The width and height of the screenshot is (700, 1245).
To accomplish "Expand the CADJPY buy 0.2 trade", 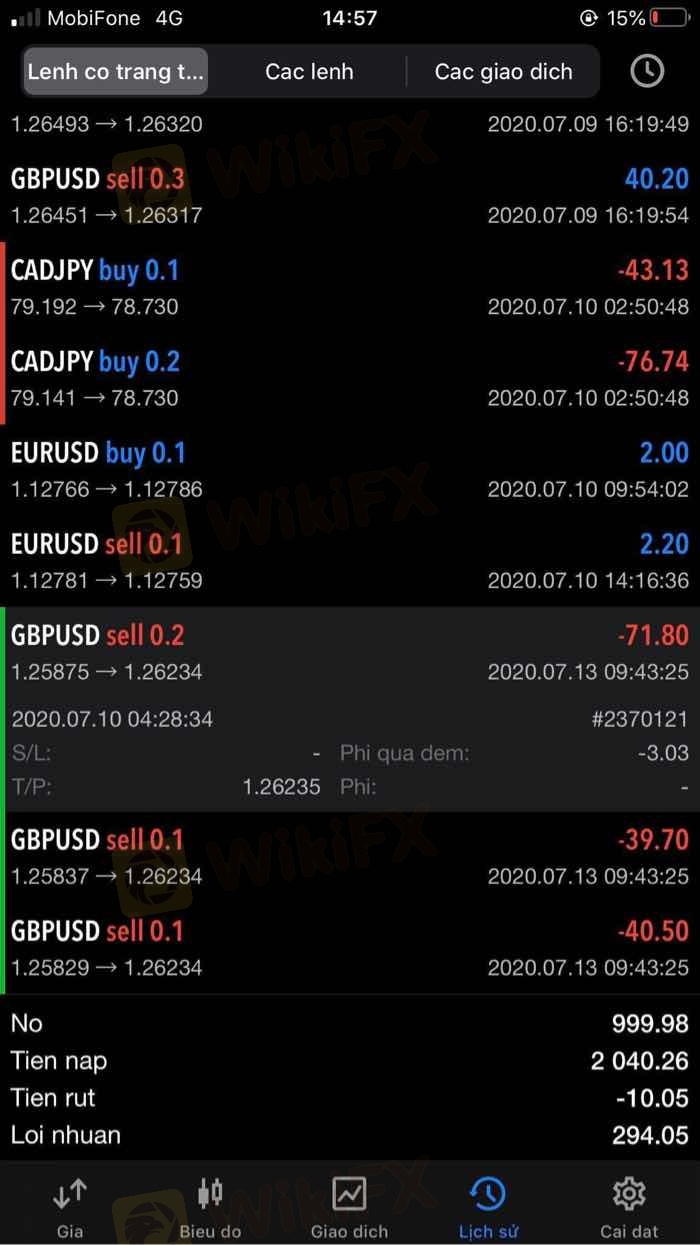I will pyautogui.click(x=350, y=378).
